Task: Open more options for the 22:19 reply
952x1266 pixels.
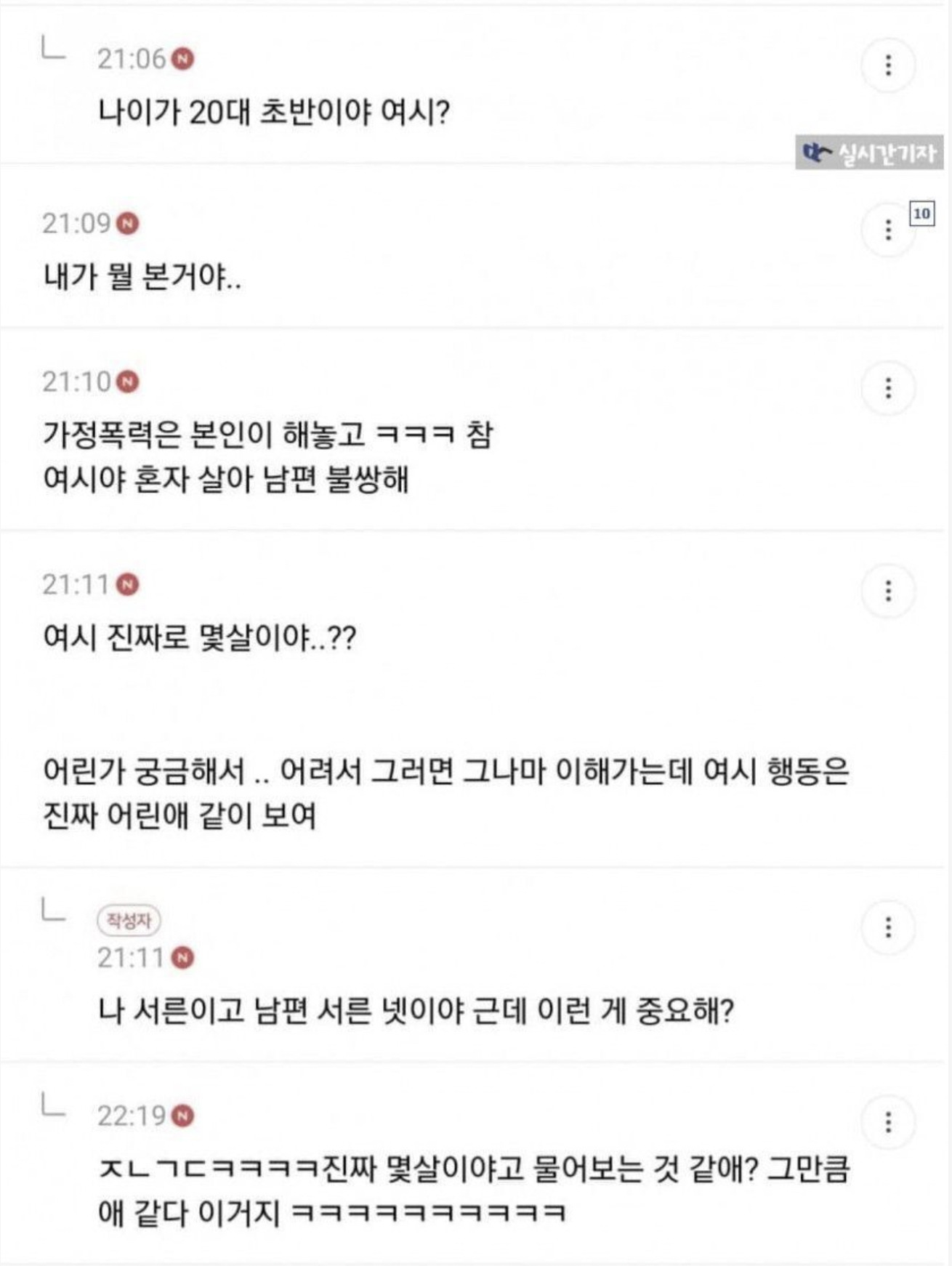Action: (887, 1123)
